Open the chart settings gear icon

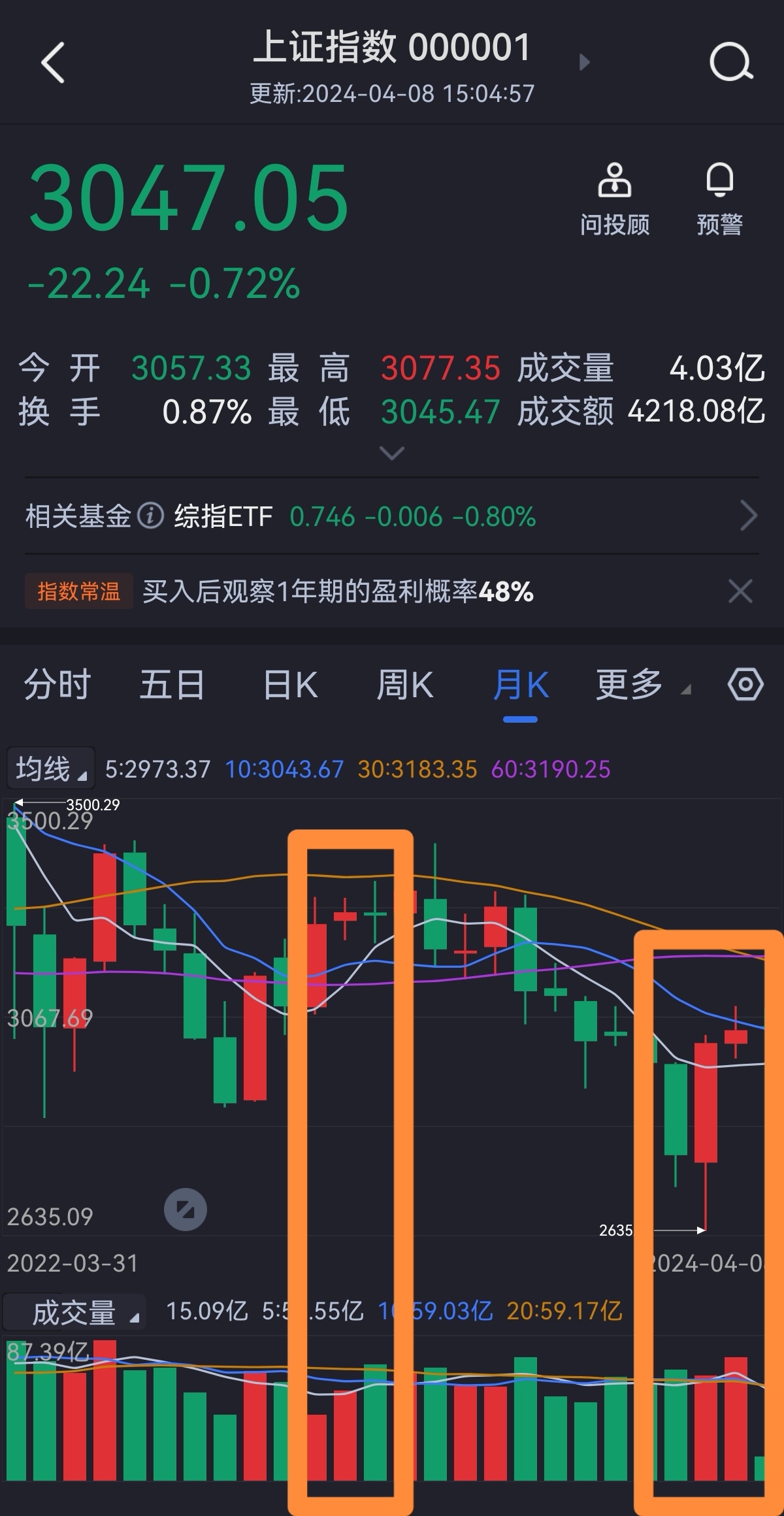click(x=743, y=684)
